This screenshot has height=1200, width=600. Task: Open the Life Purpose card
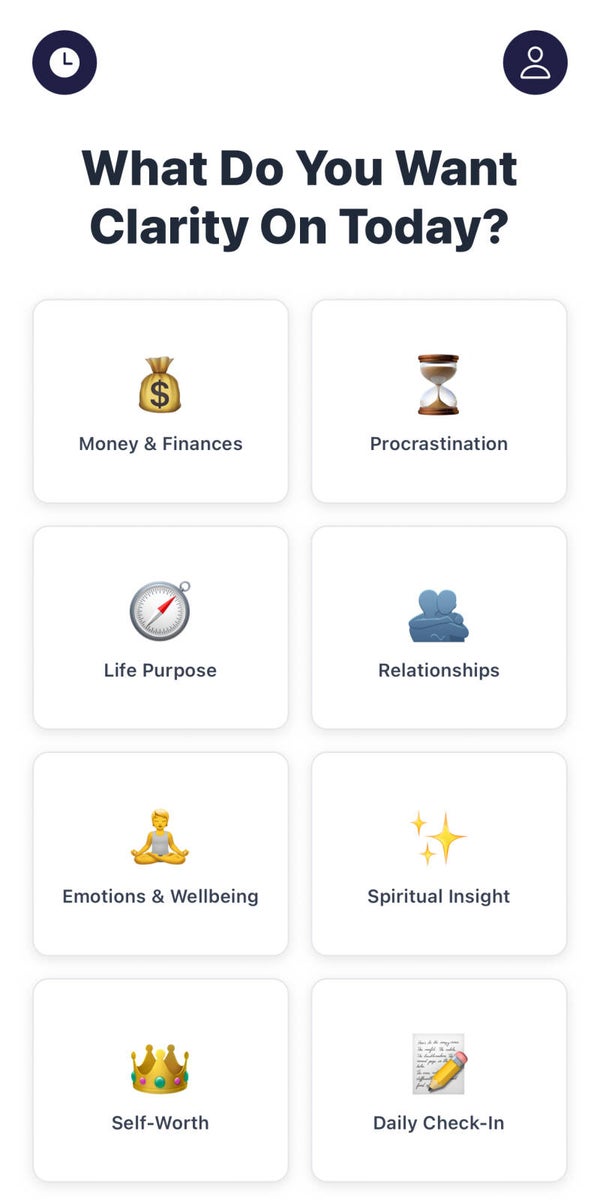click(x=161, y=627)
